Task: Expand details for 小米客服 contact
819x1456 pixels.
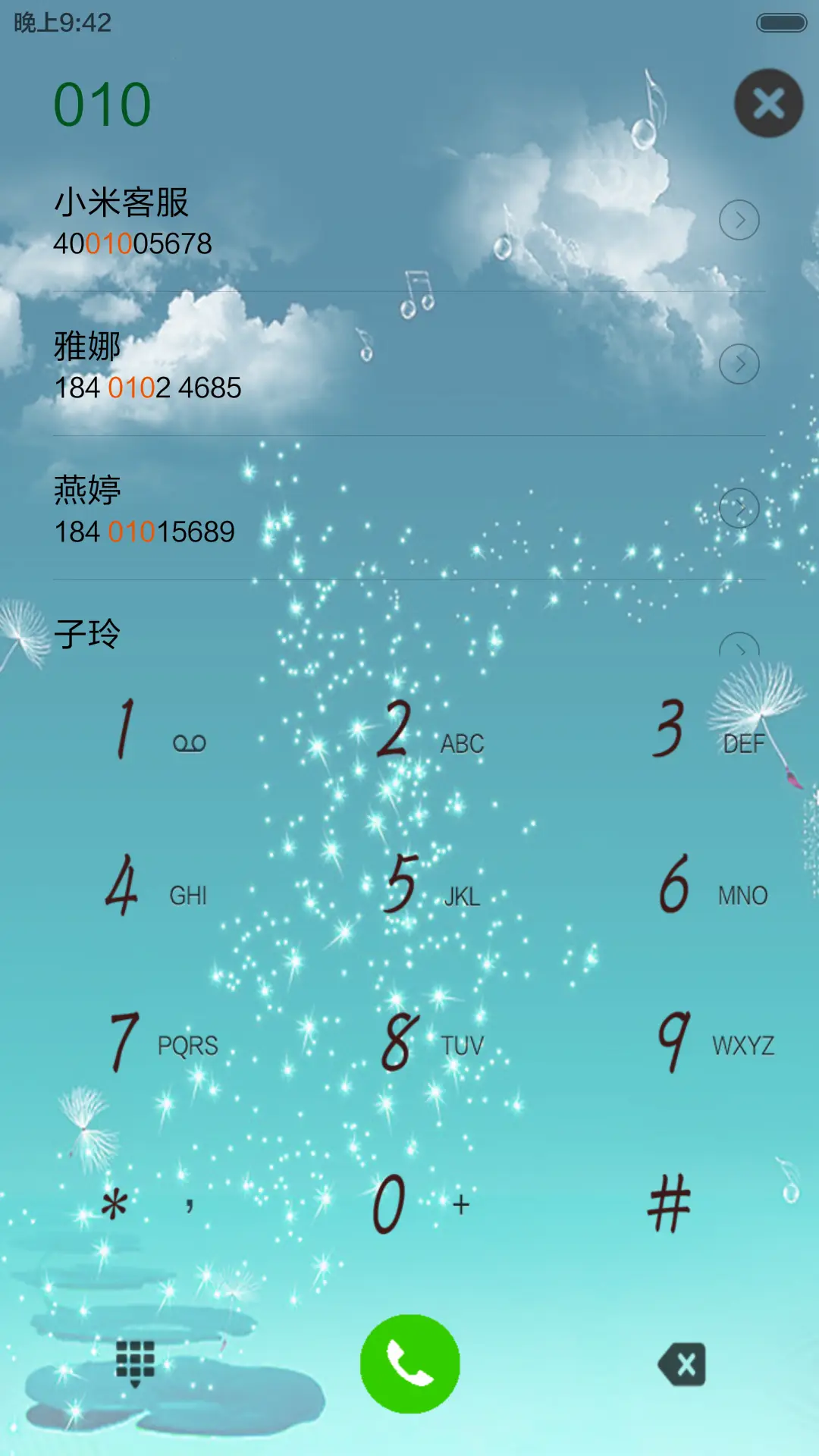Action: point(738,219)
